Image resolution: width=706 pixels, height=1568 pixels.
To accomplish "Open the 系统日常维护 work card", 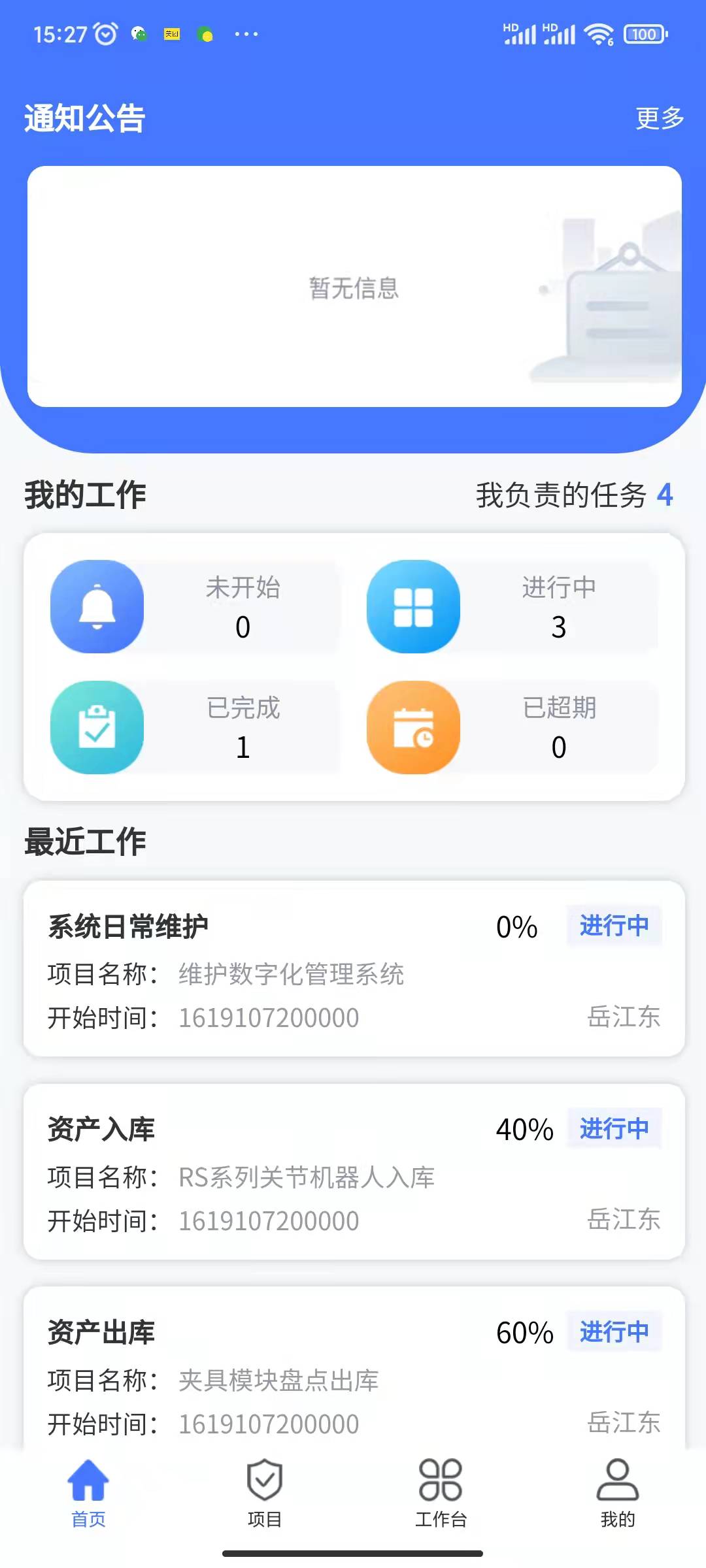I will tap(354, 968).
